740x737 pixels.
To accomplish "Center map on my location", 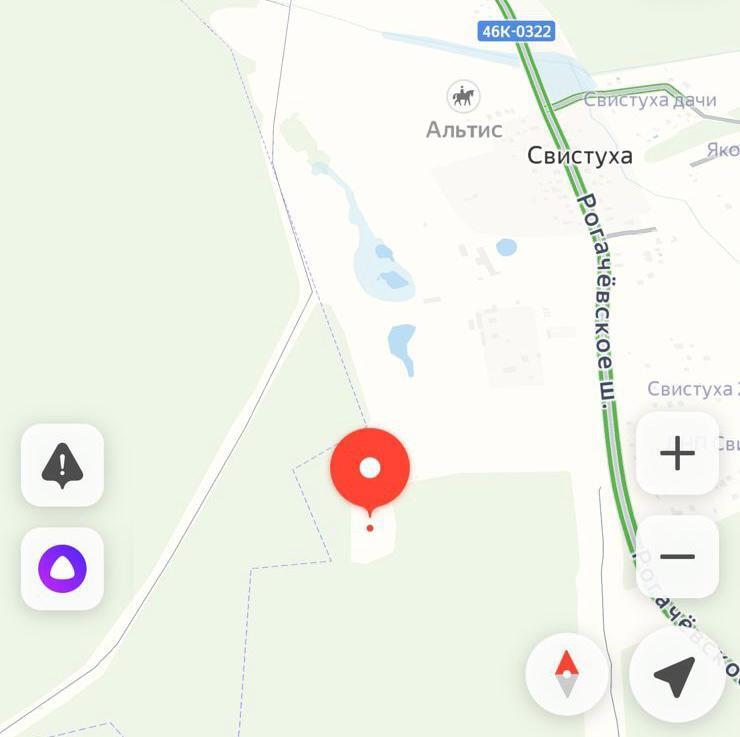I will (x=676, y=675).
